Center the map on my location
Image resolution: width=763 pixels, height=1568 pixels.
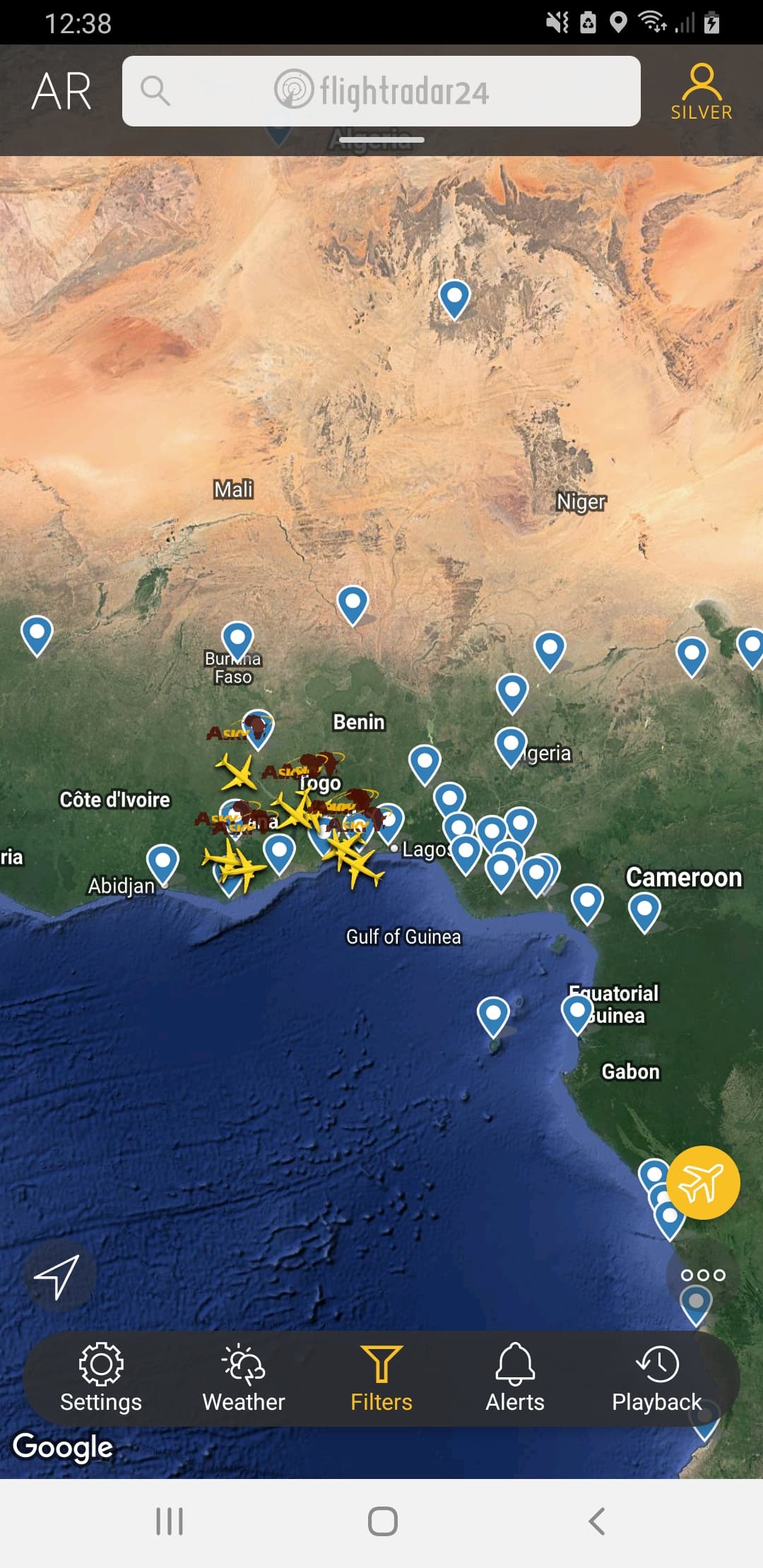[x=58, y=1276]
